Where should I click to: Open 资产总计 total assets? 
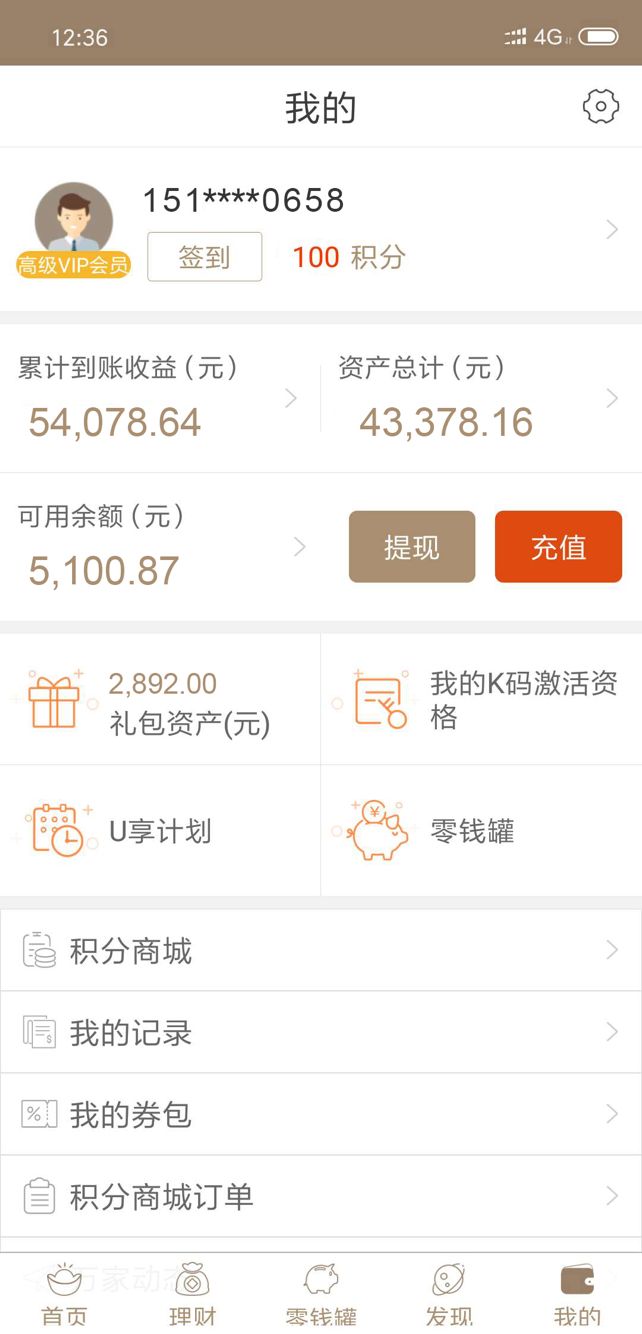[x=481, y=398]
